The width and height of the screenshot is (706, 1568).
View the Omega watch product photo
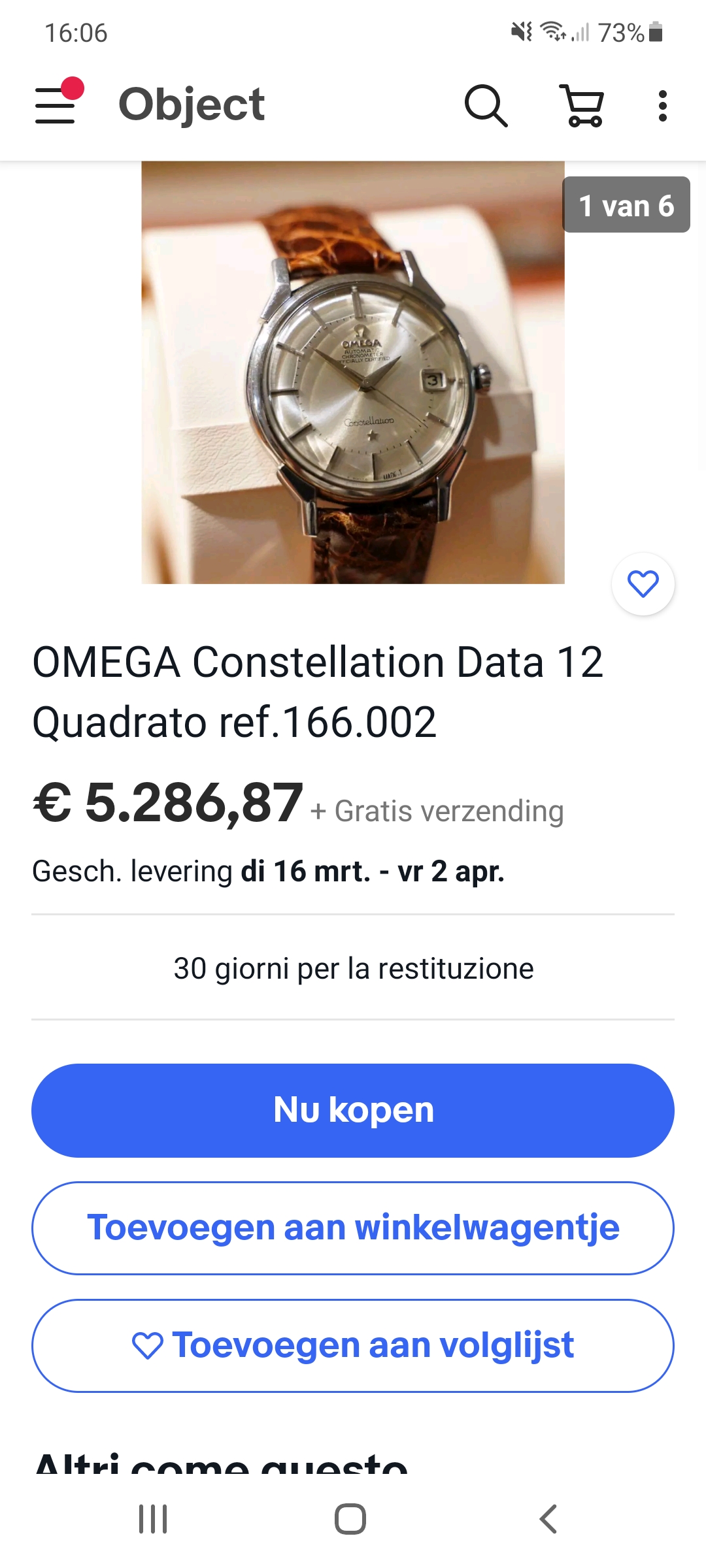(353, 372)
